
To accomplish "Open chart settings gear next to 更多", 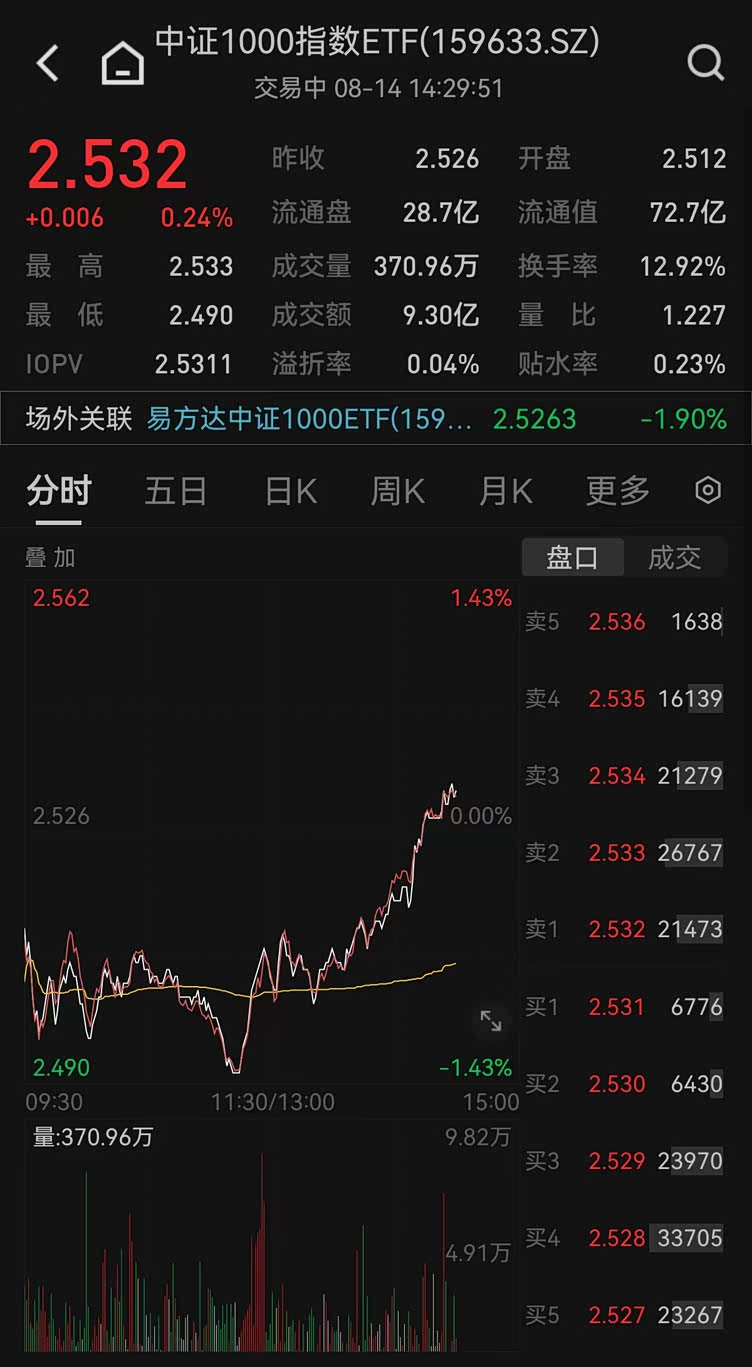I will click(707, 491).
